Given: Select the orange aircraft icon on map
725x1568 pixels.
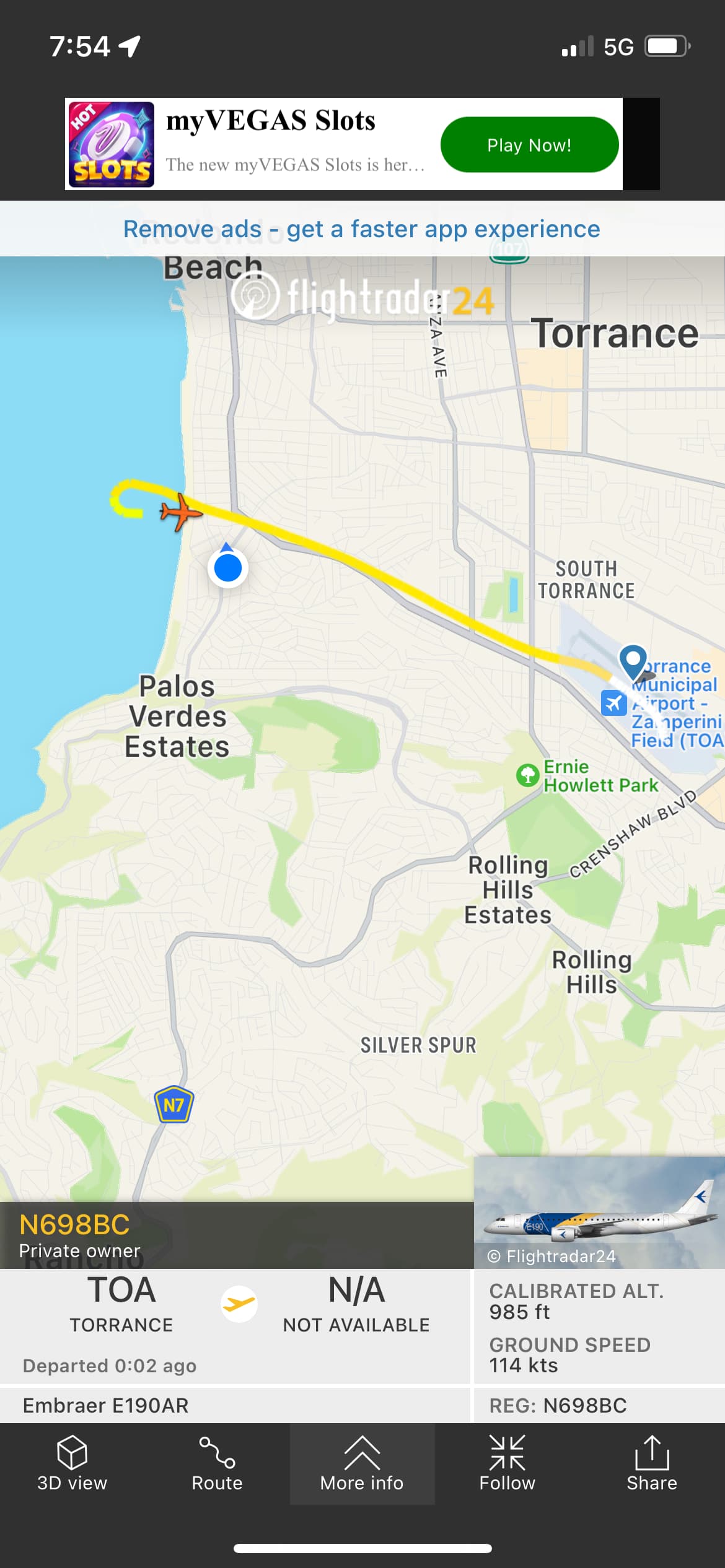Looking at the screenshot, I should tap(179, 512).
